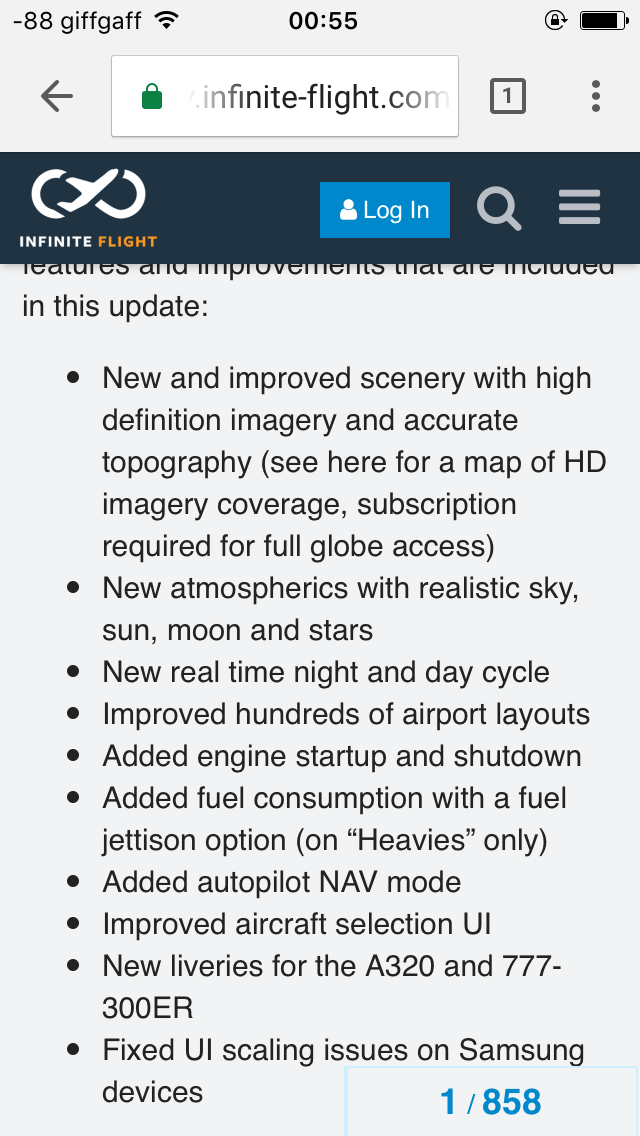This screenshot has width=640, height=1136.
Task: Open the browser overflow menu
Action: (x=596, y=96)
